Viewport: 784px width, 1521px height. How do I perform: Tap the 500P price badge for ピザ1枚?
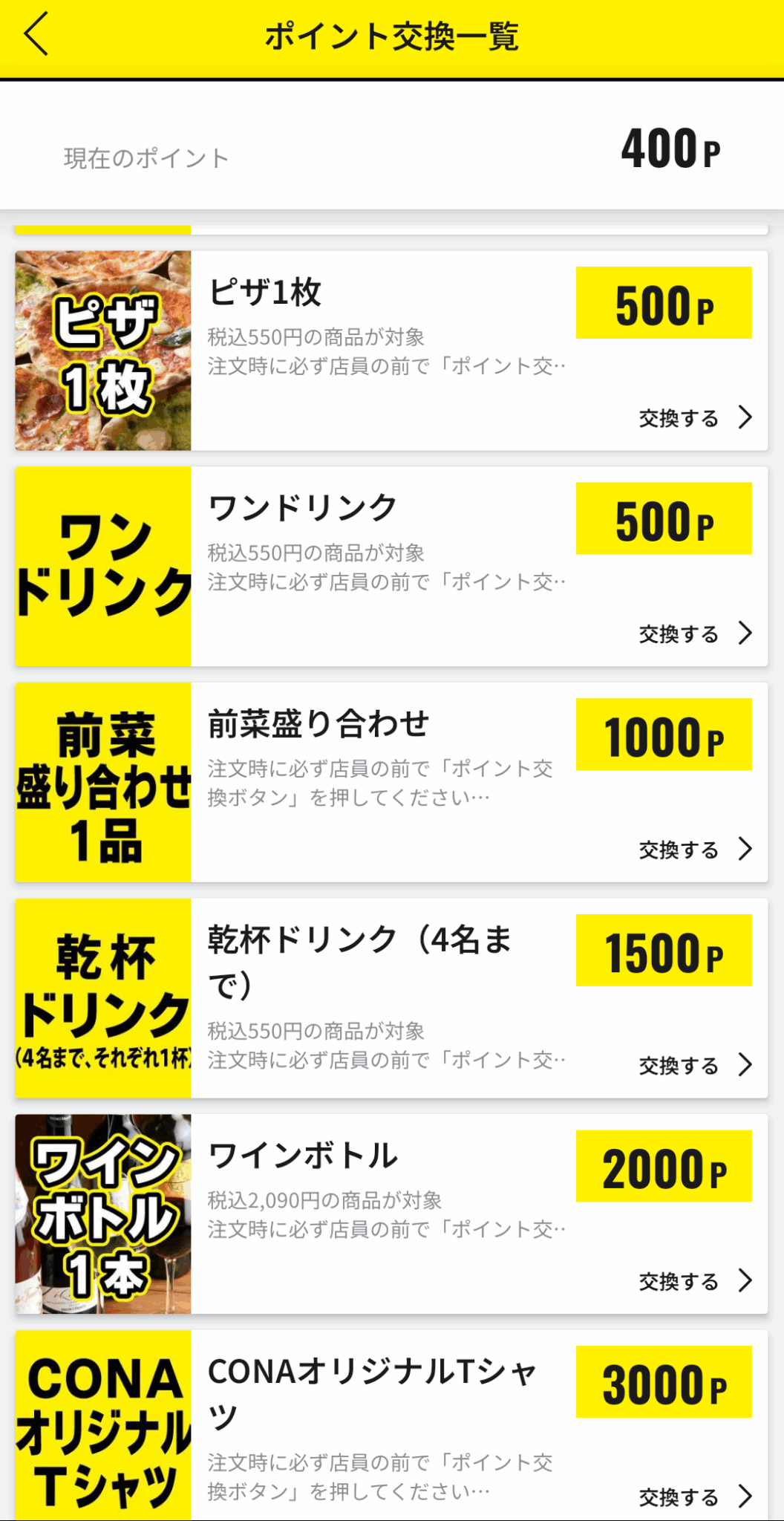tap(663, 302)
